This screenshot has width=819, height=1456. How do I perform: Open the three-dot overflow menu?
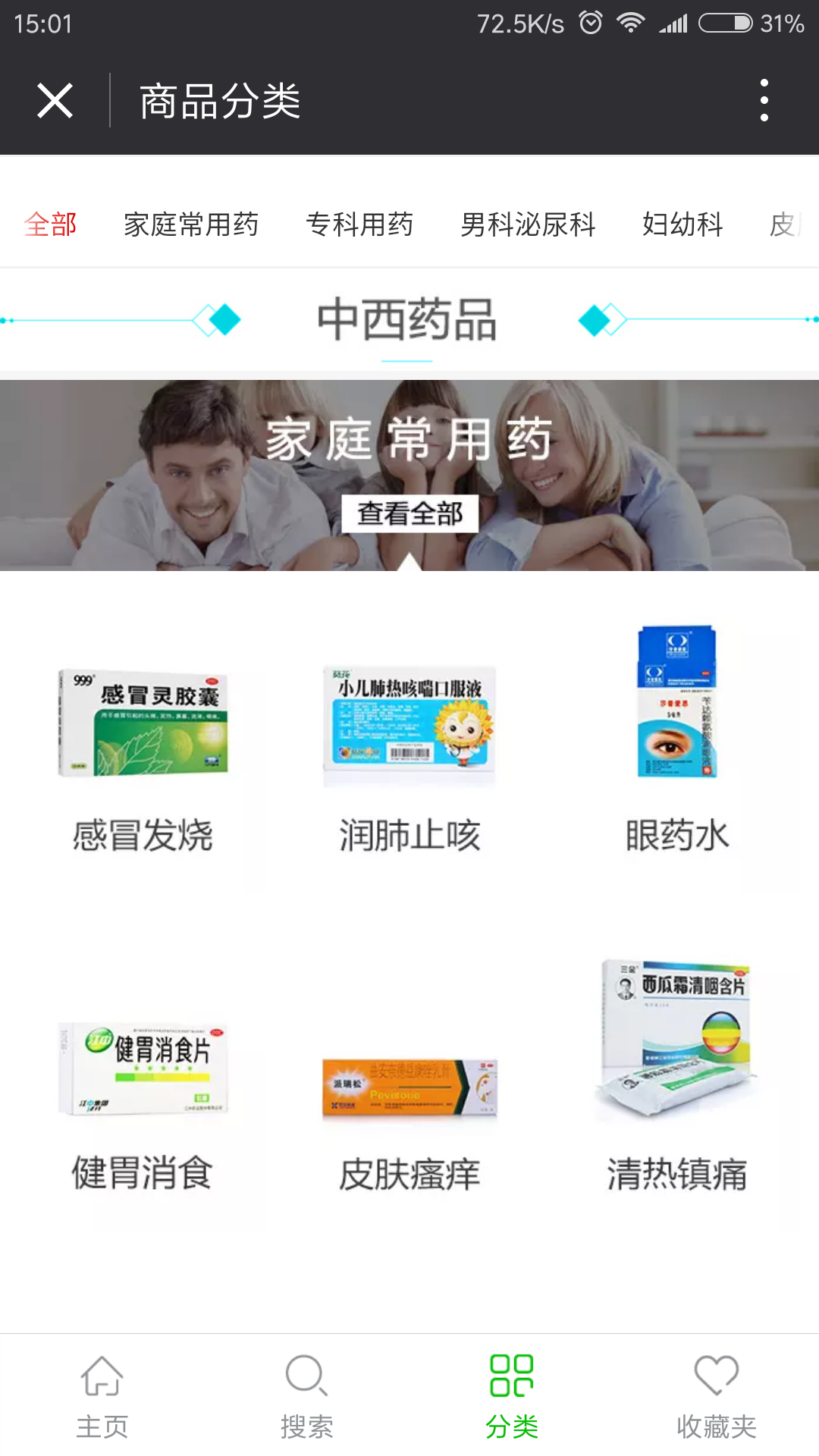tap(764, 101)
